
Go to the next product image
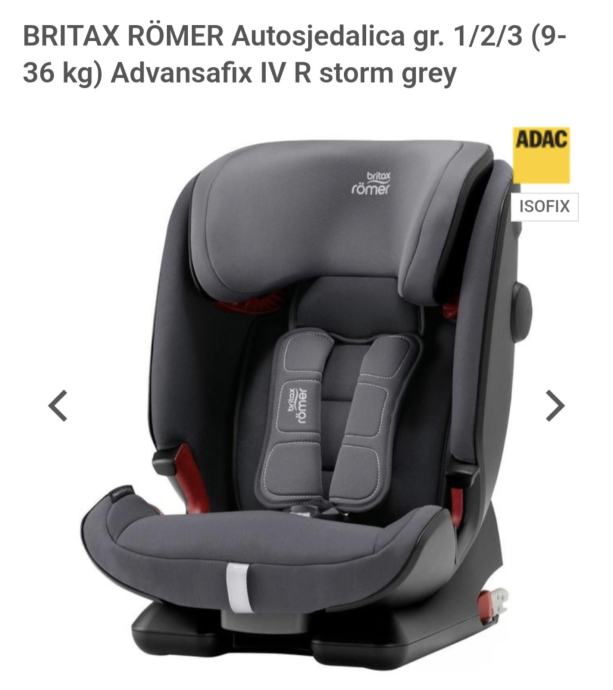554,405
